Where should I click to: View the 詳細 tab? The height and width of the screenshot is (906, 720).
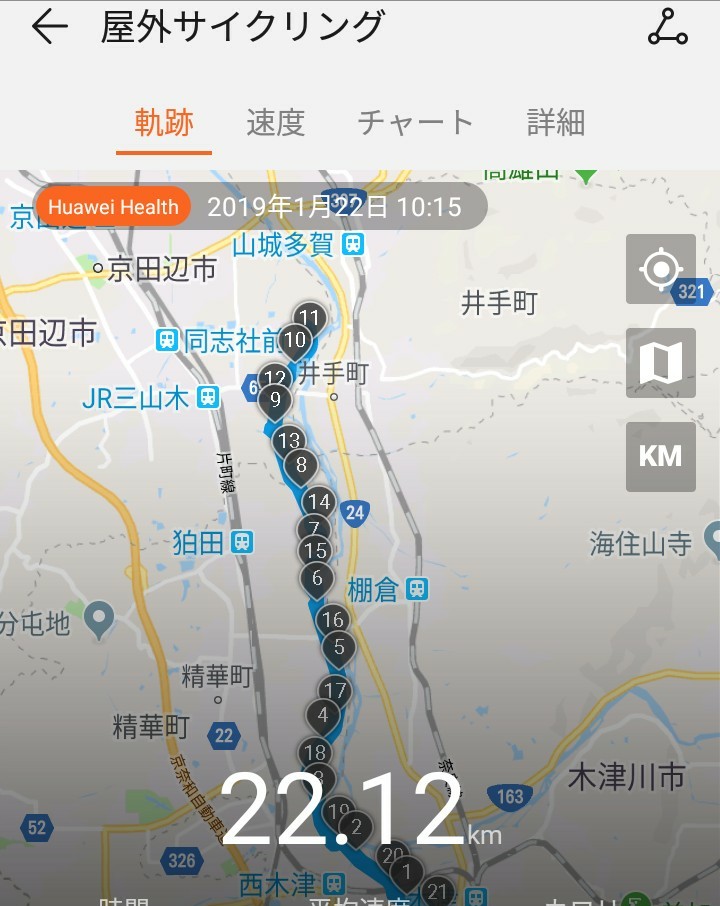pos(555,123)
